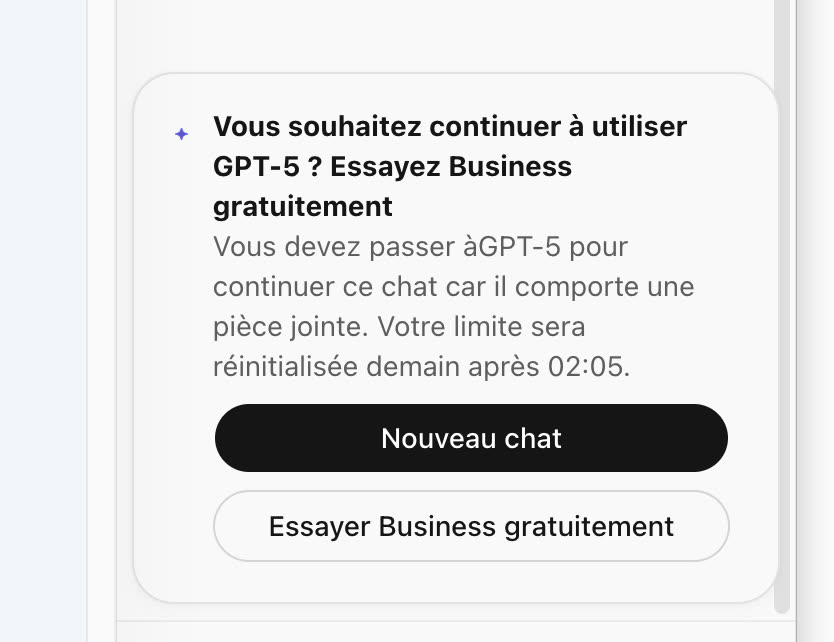Start a new chat with Nouveau chat
This screenshot has width=834, height=642.
(471, 438)
